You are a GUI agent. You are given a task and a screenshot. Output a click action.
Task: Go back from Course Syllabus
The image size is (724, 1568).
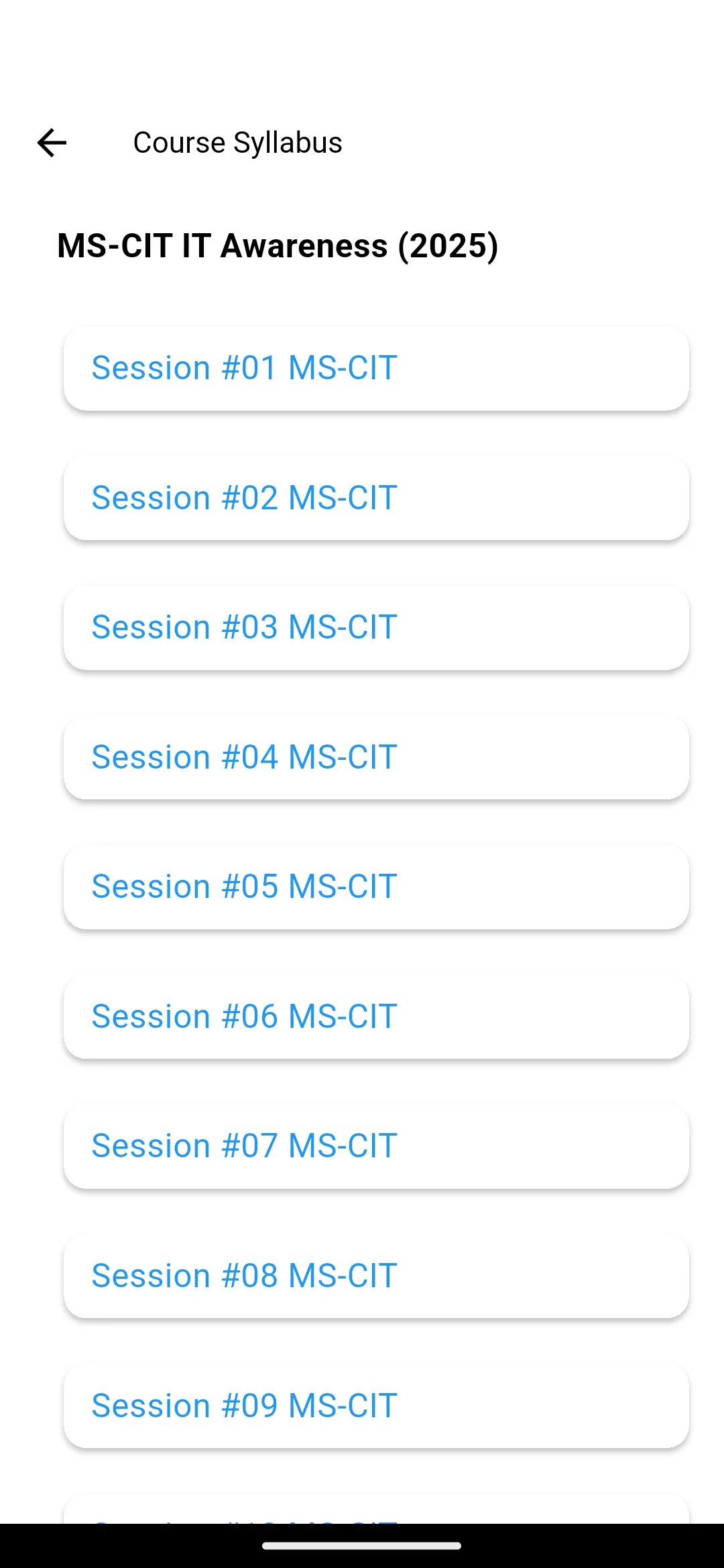tap(52, 143)
